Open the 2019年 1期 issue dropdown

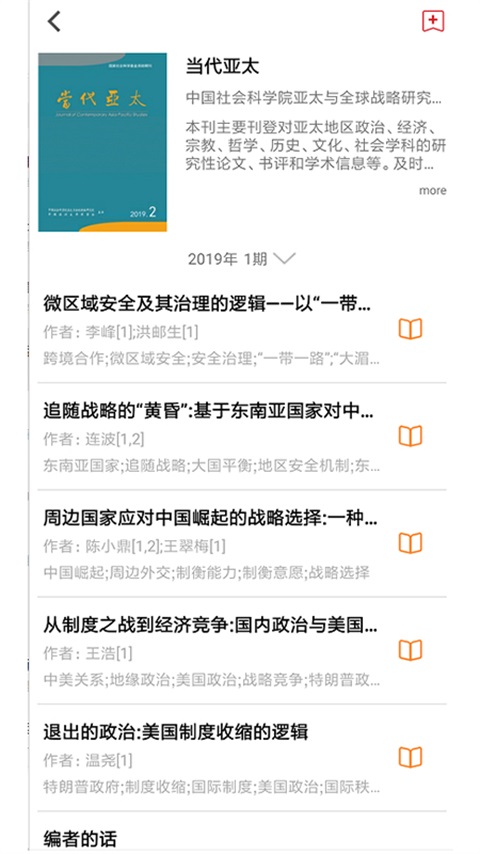(x=241, y=259)
